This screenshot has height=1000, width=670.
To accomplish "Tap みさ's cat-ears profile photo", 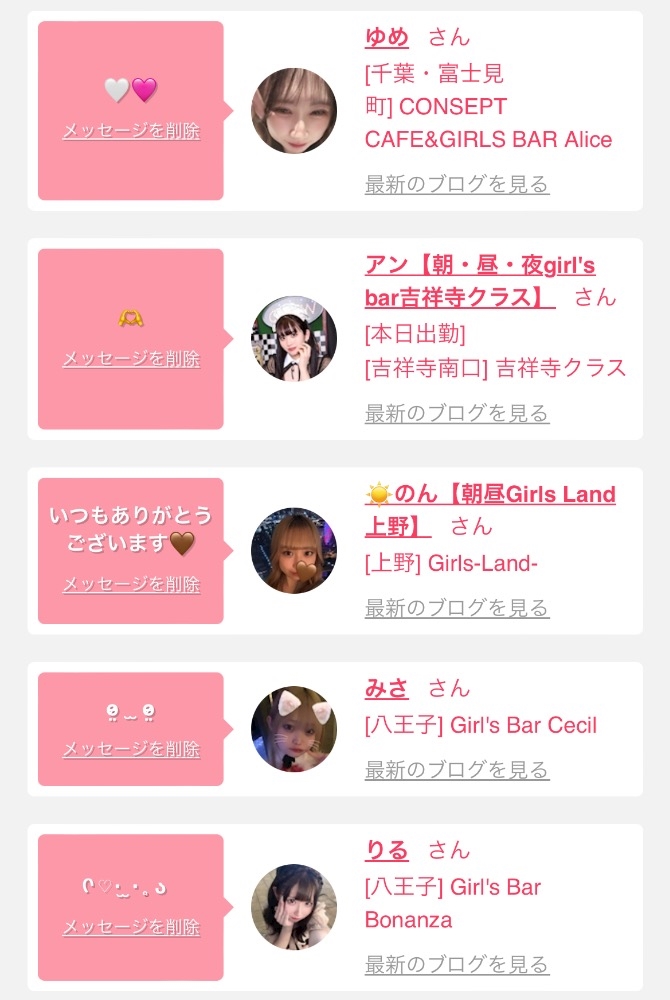I will tap(294, 729).
